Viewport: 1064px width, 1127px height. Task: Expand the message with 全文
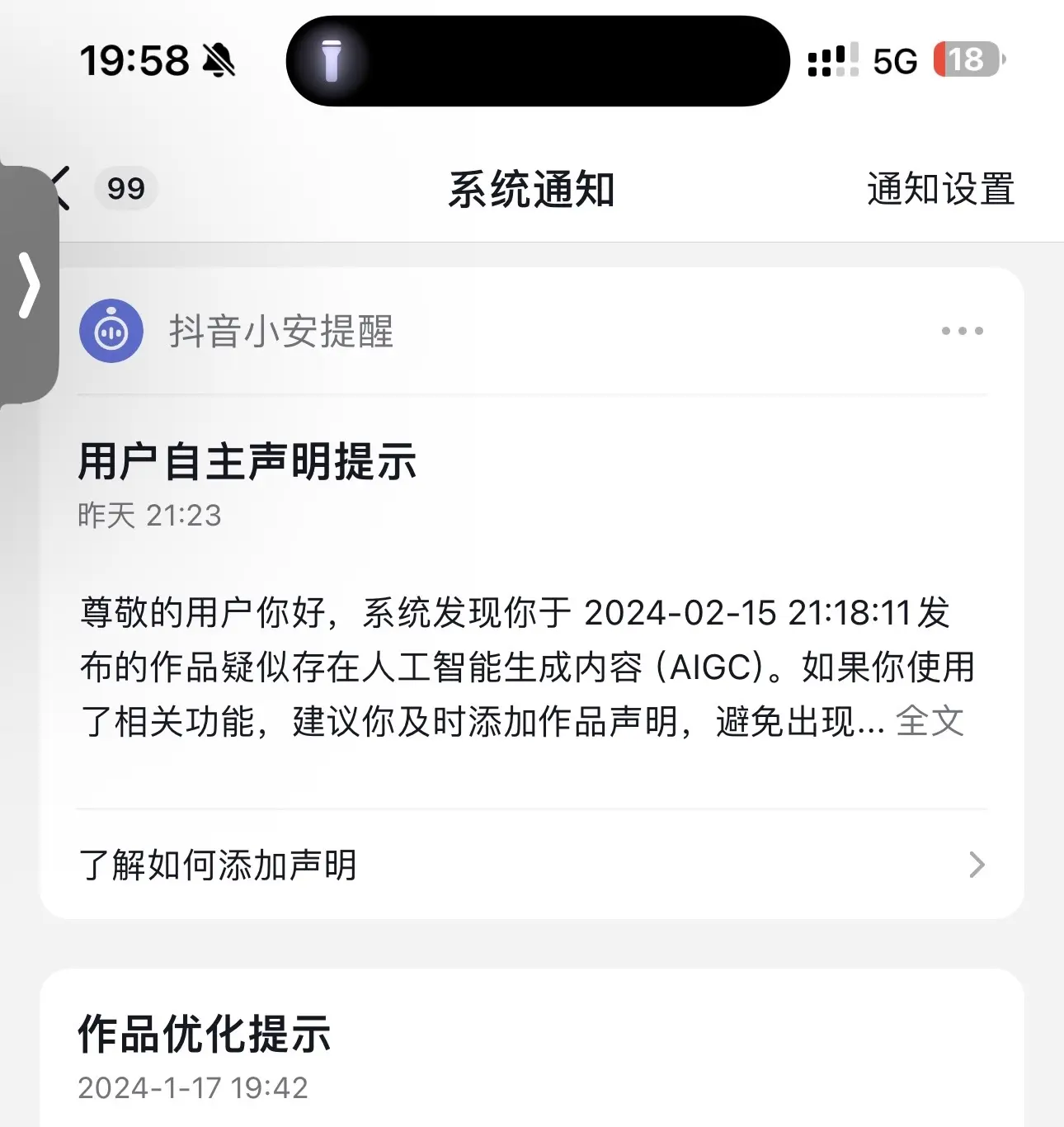pyautogui.click(x=929, y=723)
